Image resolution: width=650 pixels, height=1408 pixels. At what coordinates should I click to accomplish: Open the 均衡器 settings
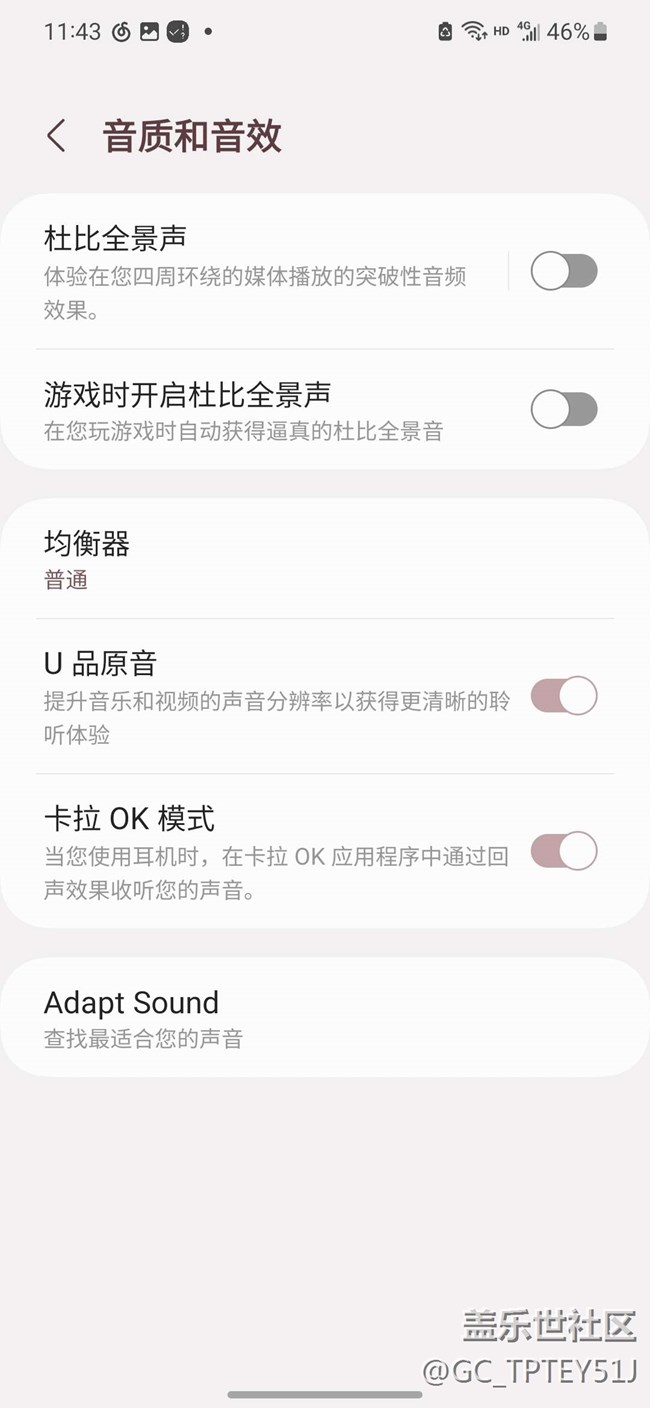click(x=325, y=559)
